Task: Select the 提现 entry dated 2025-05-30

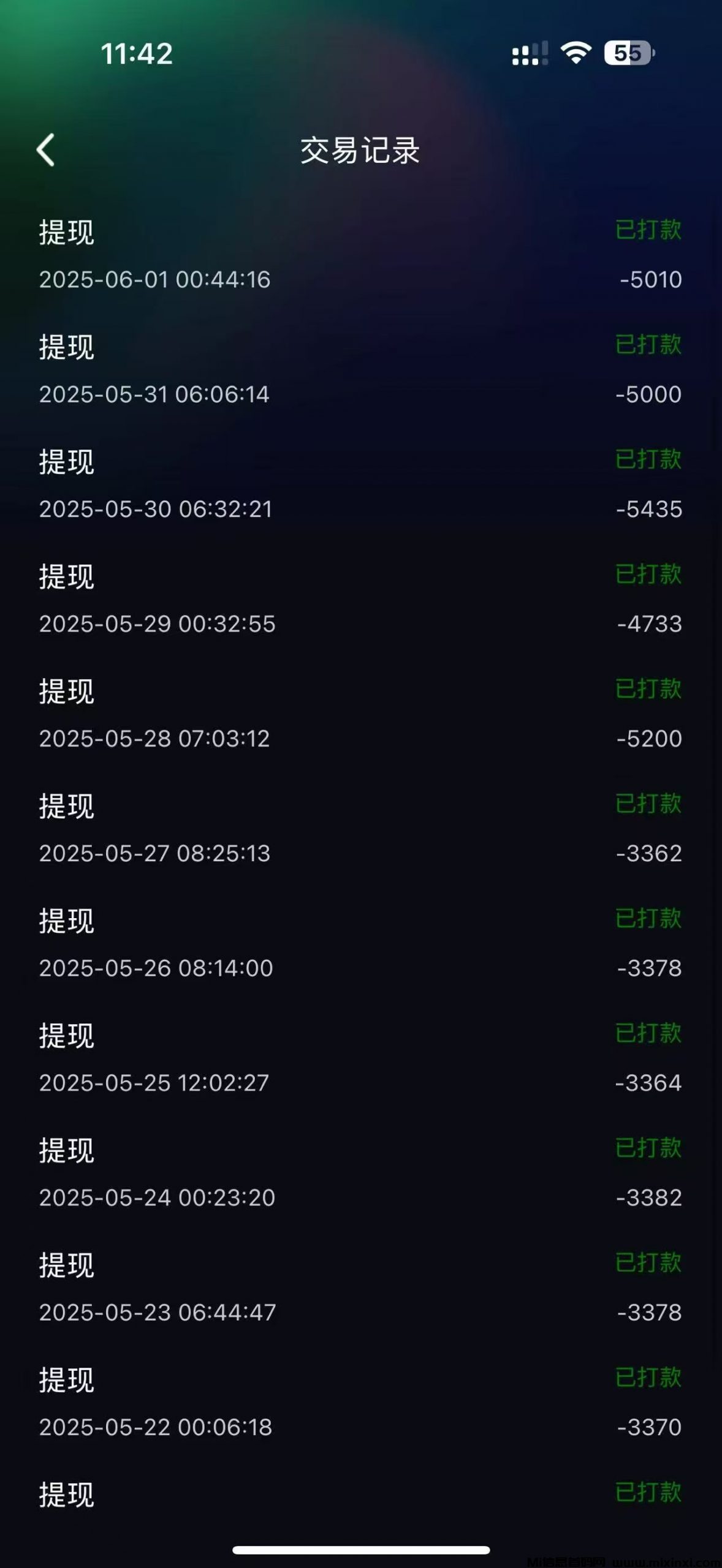Action: (x=66, y=462)
